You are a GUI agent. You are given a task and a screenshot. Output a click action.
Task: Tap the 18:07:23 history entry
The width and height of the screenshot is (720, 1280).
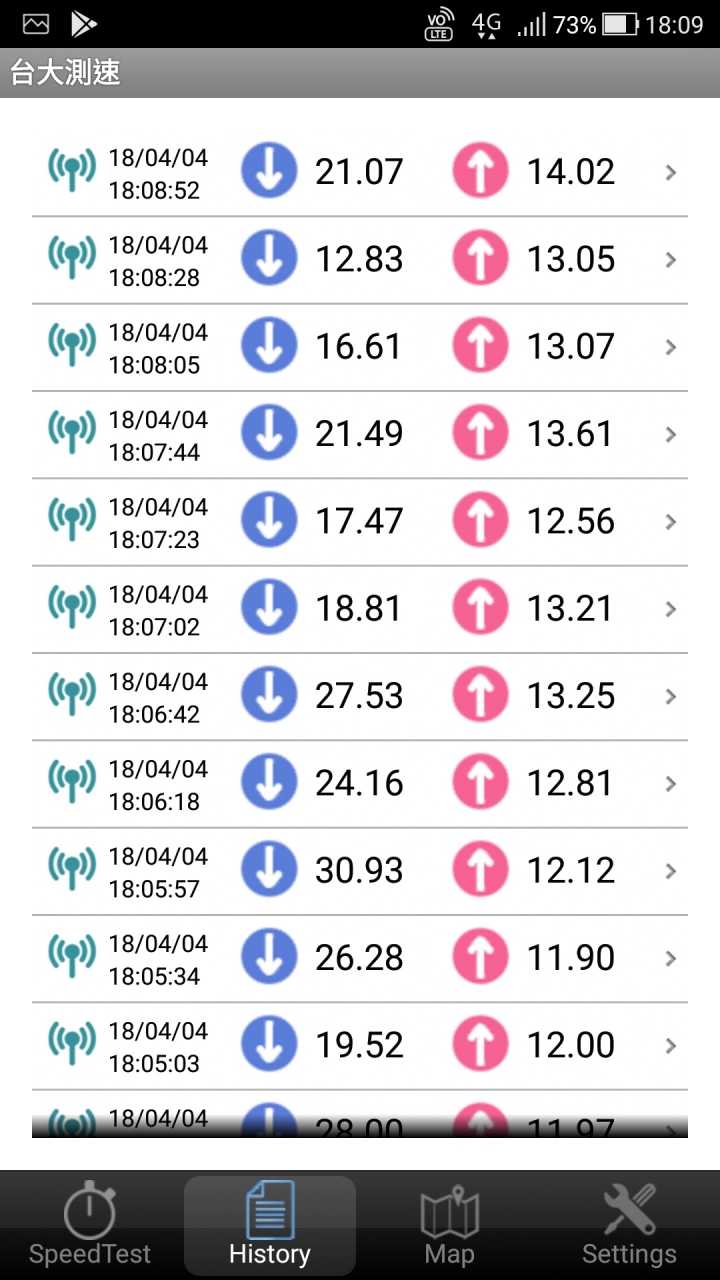(360, 522)
